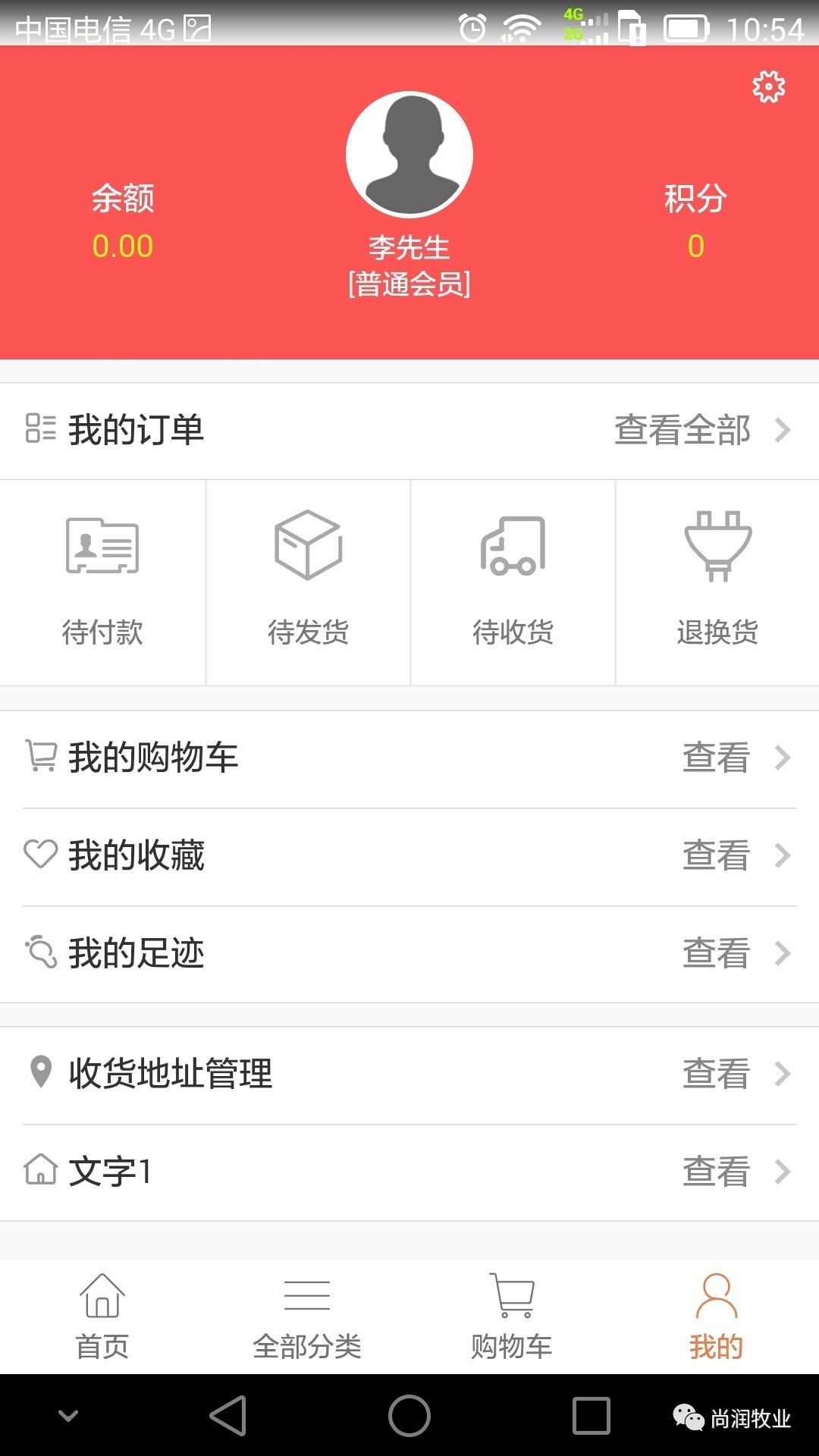The image size is (819, 1456).
Task: Tap the system recent apps button
Action: 591,1416
